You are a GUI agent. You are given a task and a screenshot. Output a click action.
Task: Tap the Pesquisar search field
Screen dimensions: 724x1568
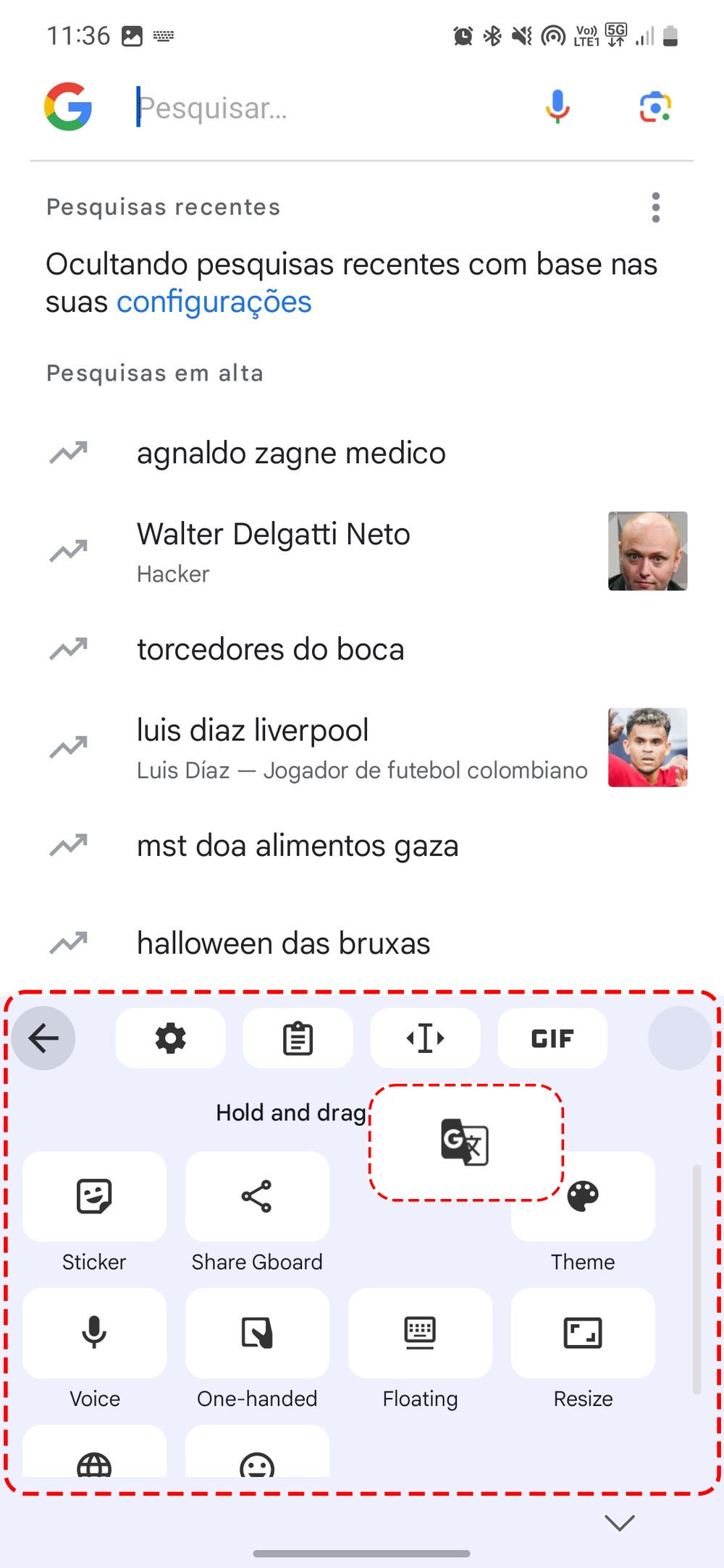click(319, 108)
